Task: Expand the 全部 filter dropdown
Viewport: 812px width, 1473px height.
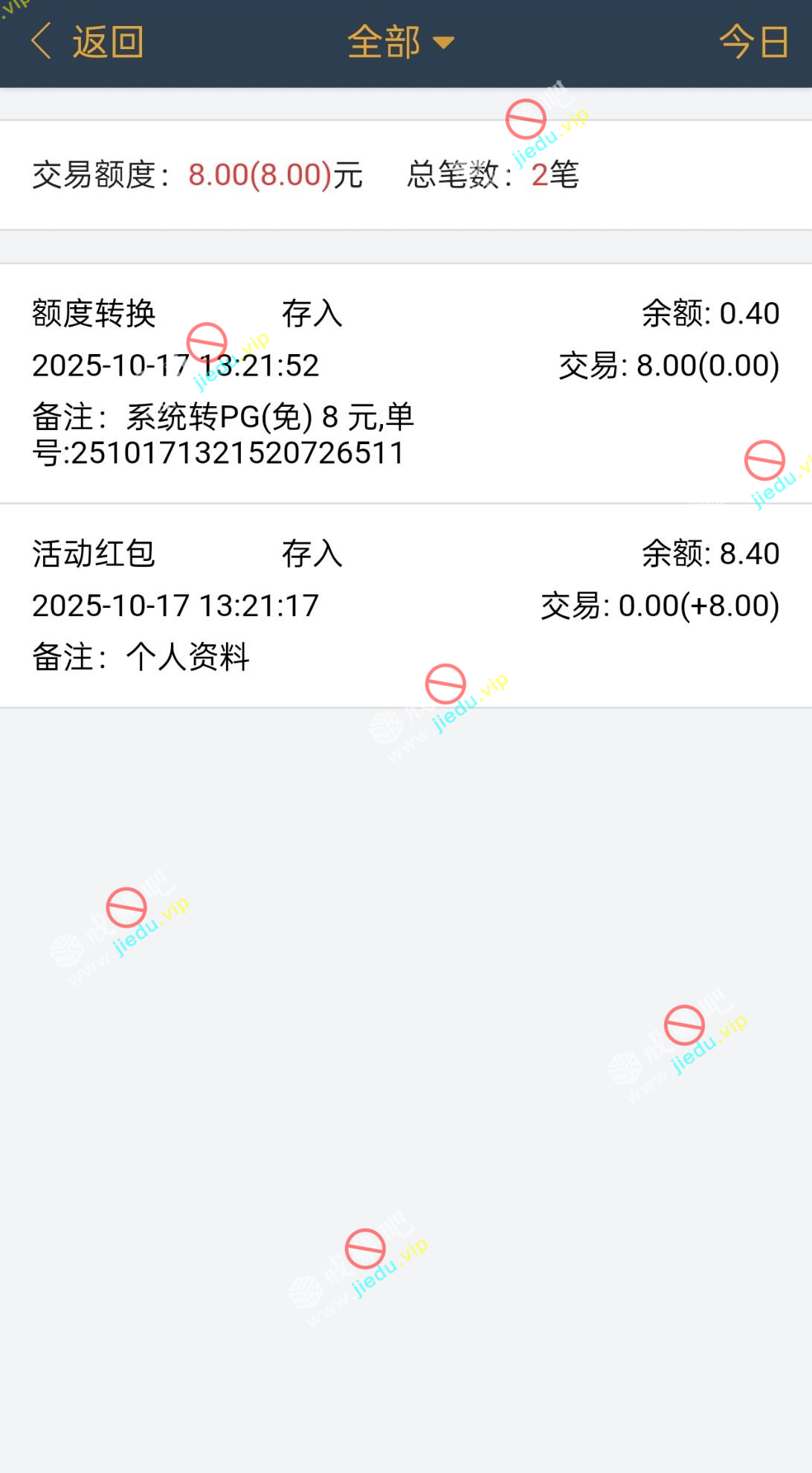Action: (x=400, y=42)
